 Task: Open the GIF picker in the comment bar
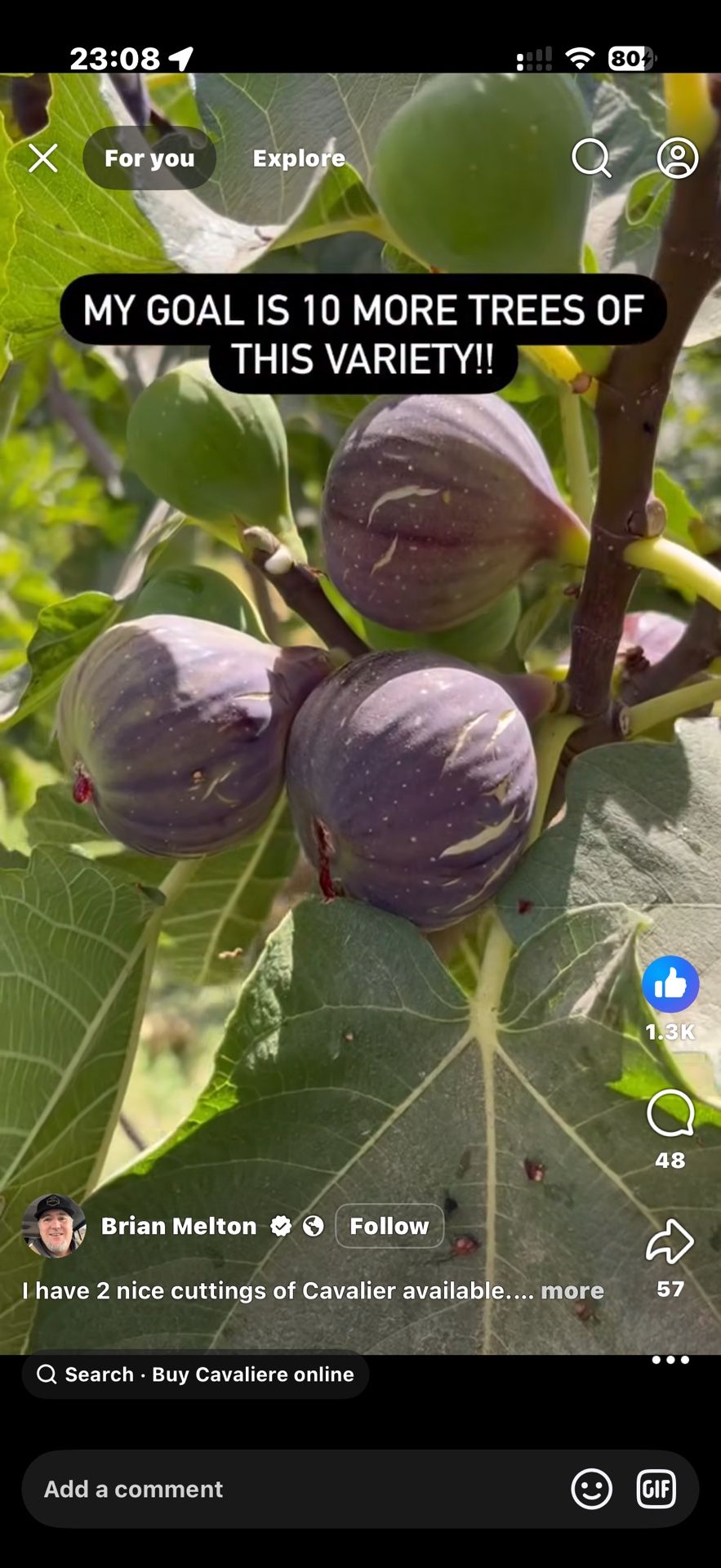(656, 1488)
